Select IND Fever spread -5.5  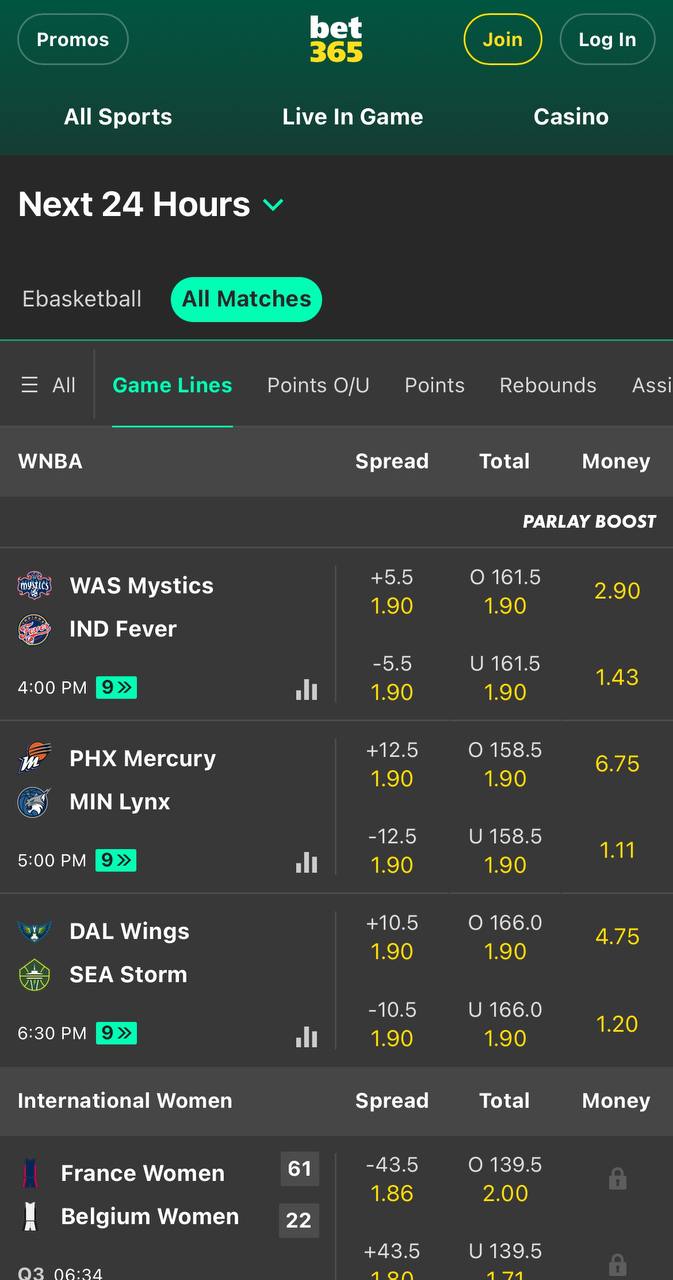click(x=392, y=678)
